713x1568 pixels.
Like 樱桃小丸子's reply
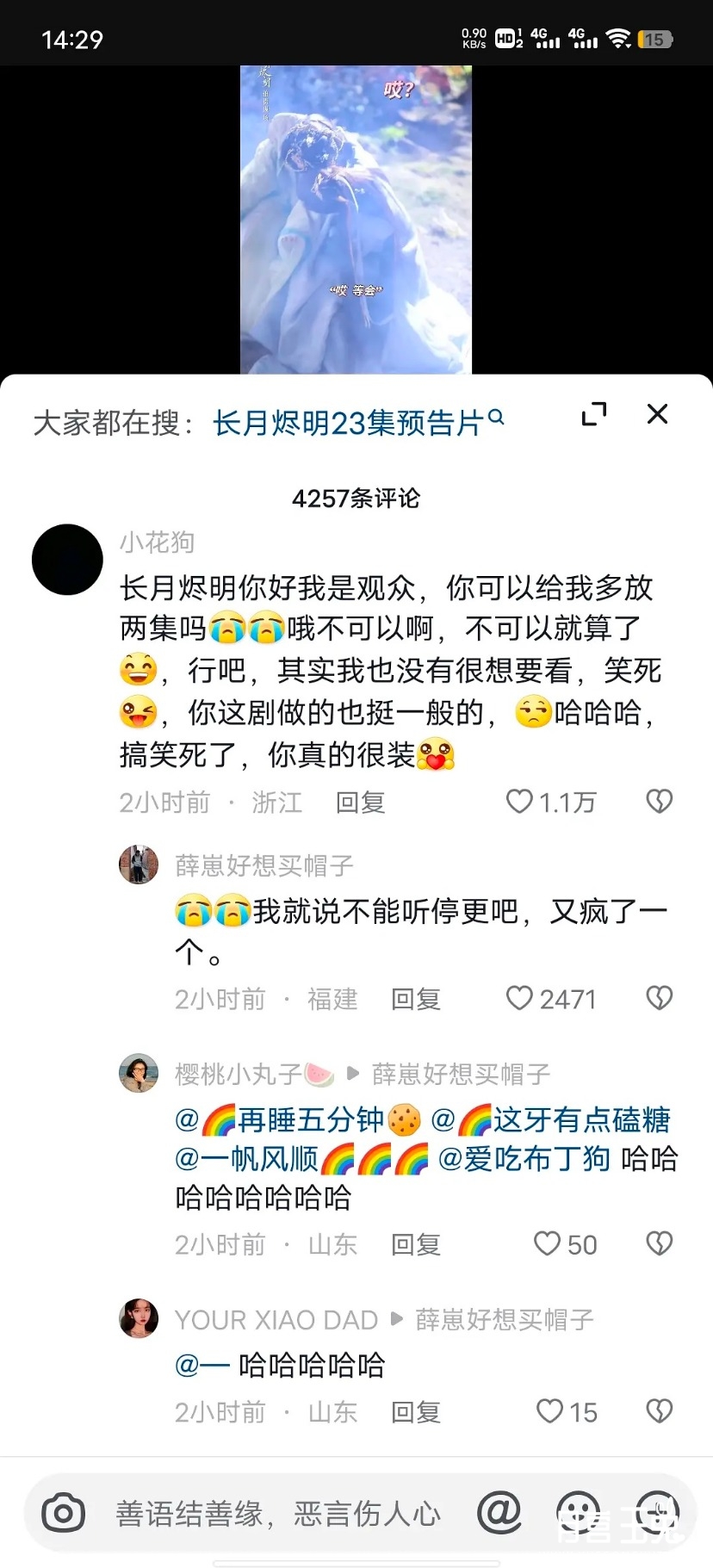[x=548, y=1243]
